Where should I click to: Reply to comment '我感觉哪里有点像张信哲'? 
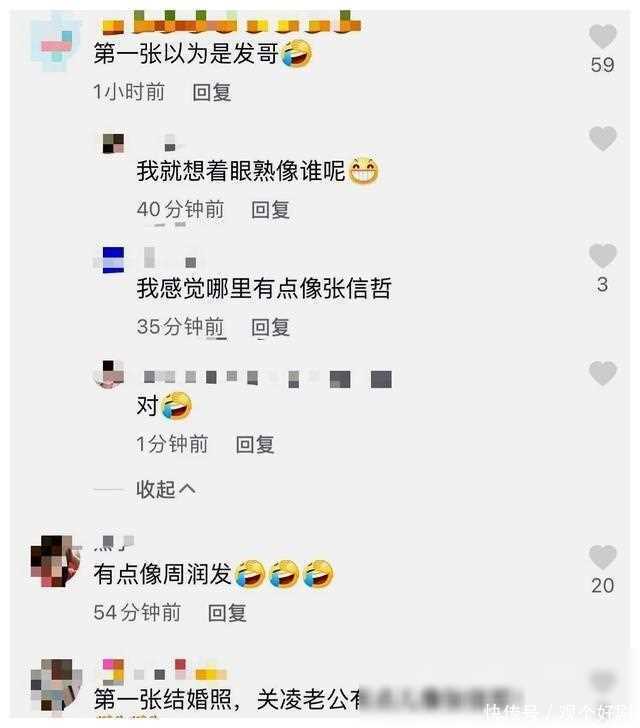[270, 327]
